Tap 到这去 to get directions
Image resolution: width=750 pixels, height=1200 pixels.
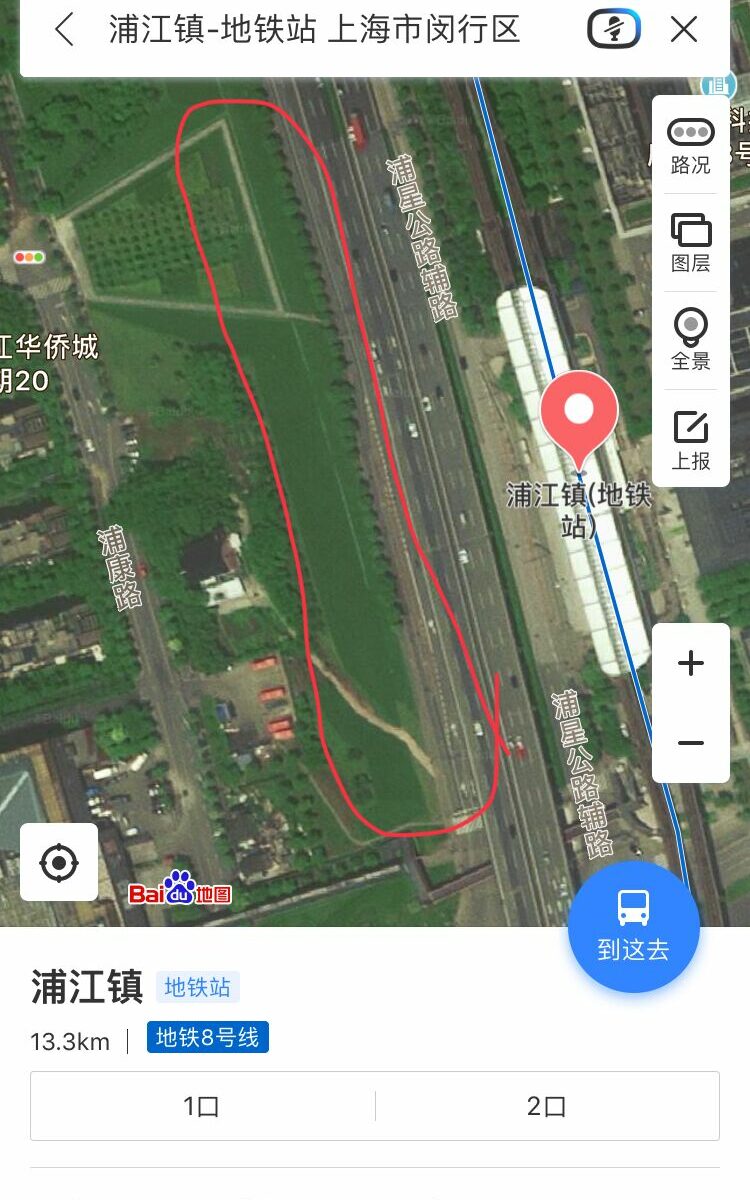pos(633,927)
